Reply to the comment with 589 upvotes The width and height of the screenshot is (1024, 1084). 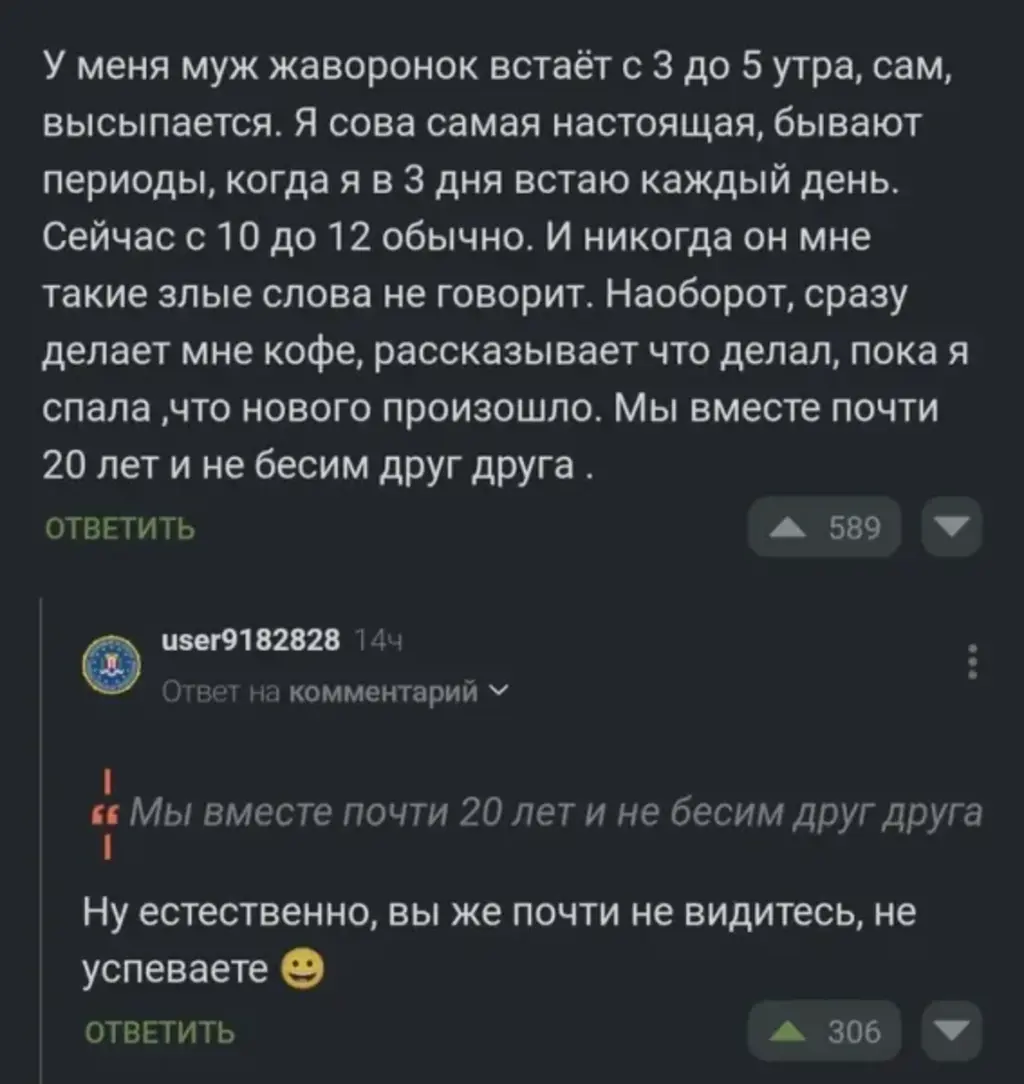tap(121, 529)
